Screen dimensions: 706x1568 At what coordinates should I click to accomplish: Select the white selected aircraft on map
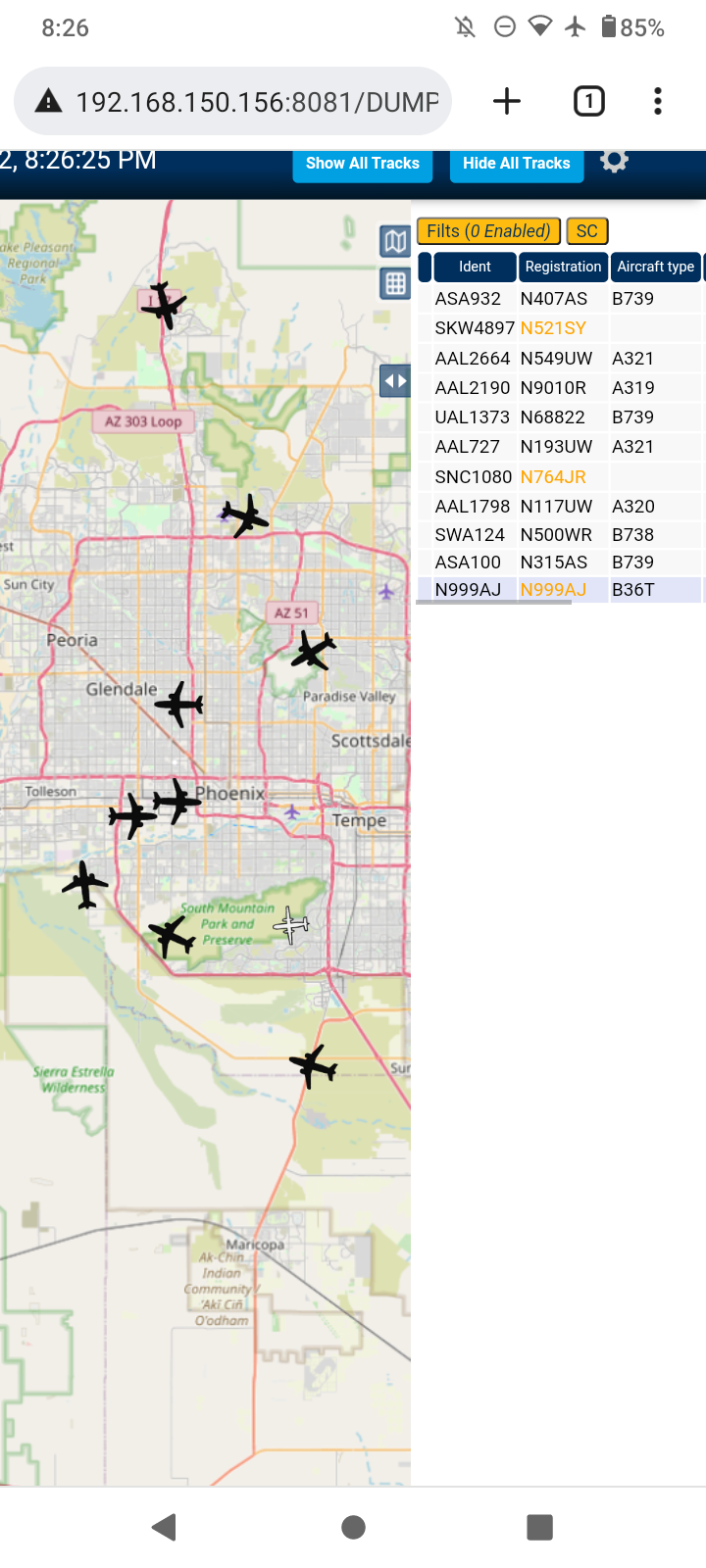(x=291, y=925)
